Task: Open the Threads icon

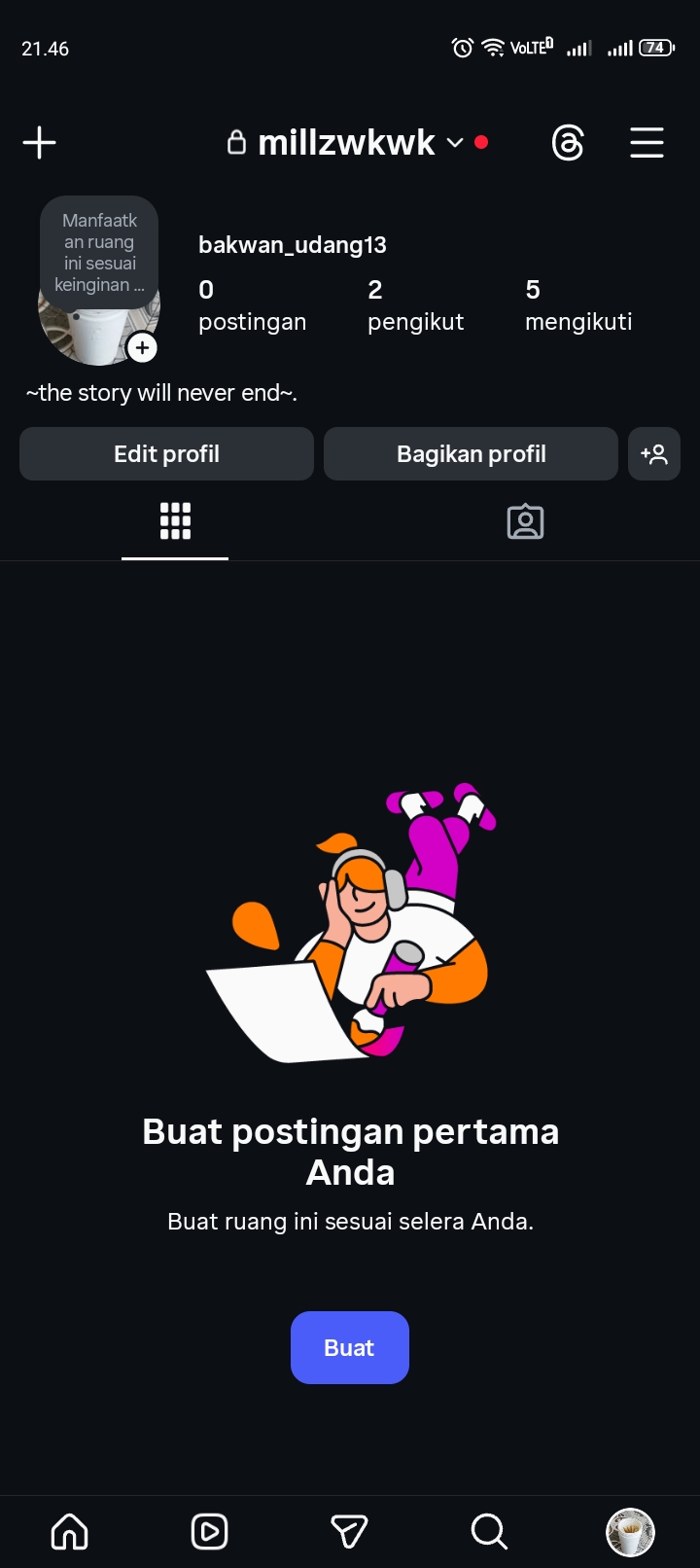Action: [568, 143]
